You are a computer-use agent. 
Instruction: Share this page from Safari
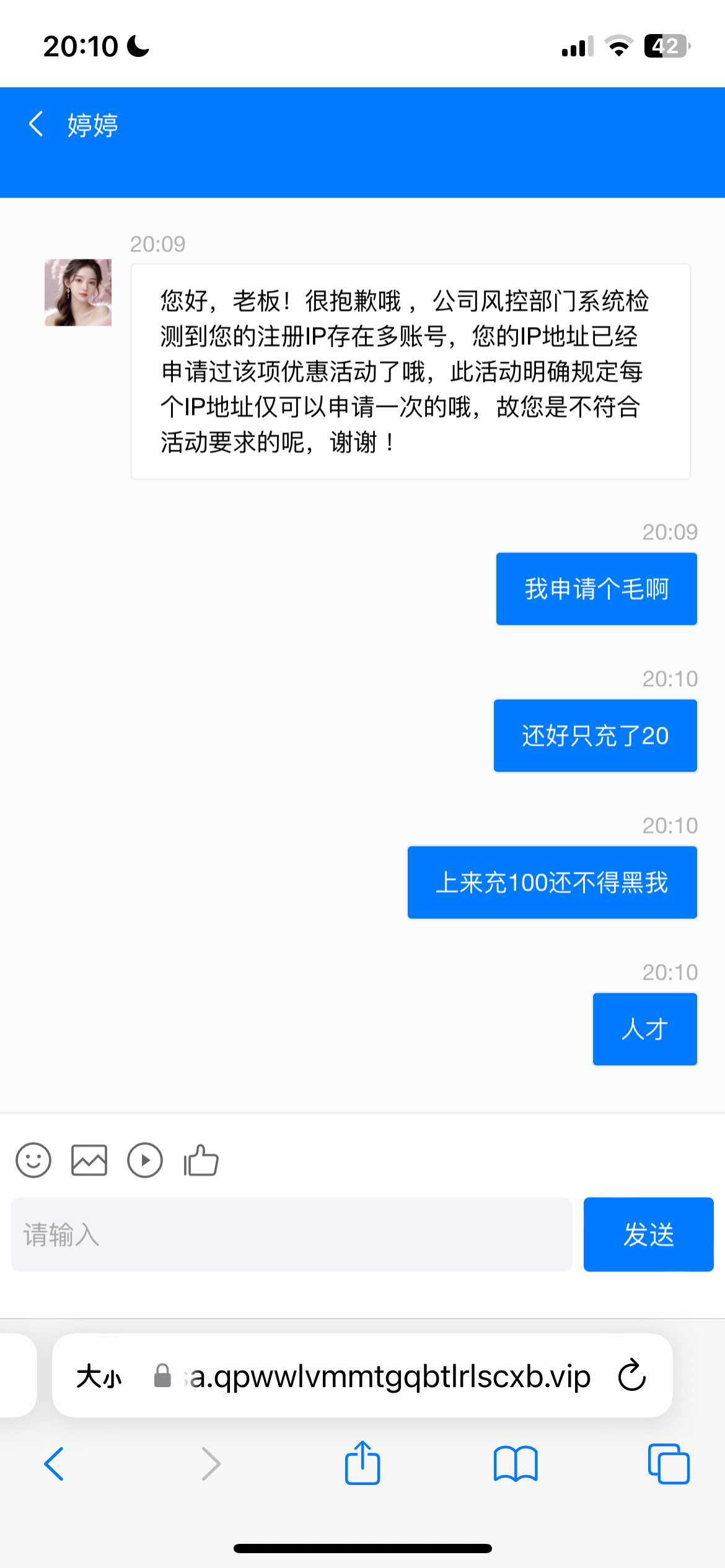coord(362,1463)
